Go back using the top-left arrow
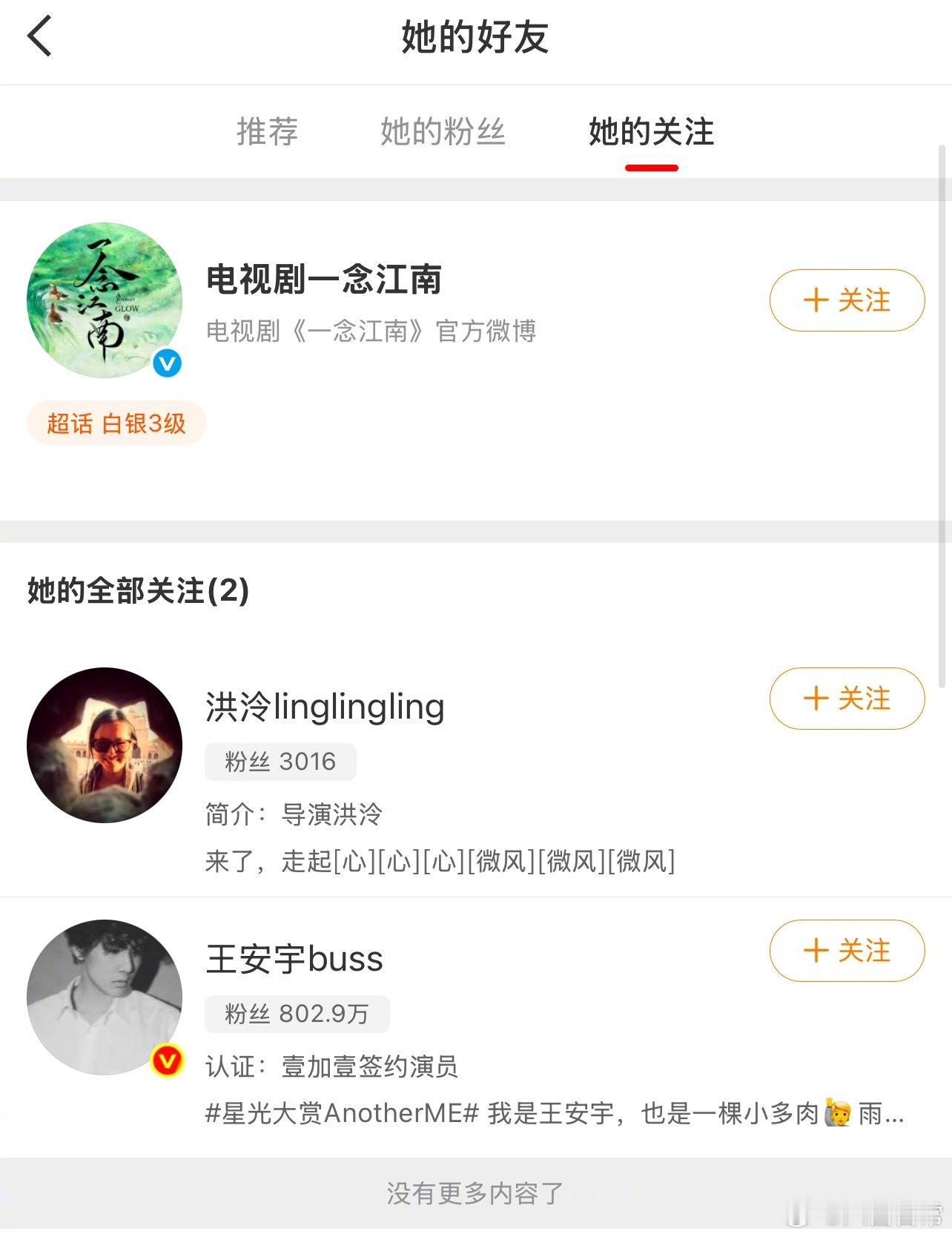The image size is (952, 1237). click(39, 36)
